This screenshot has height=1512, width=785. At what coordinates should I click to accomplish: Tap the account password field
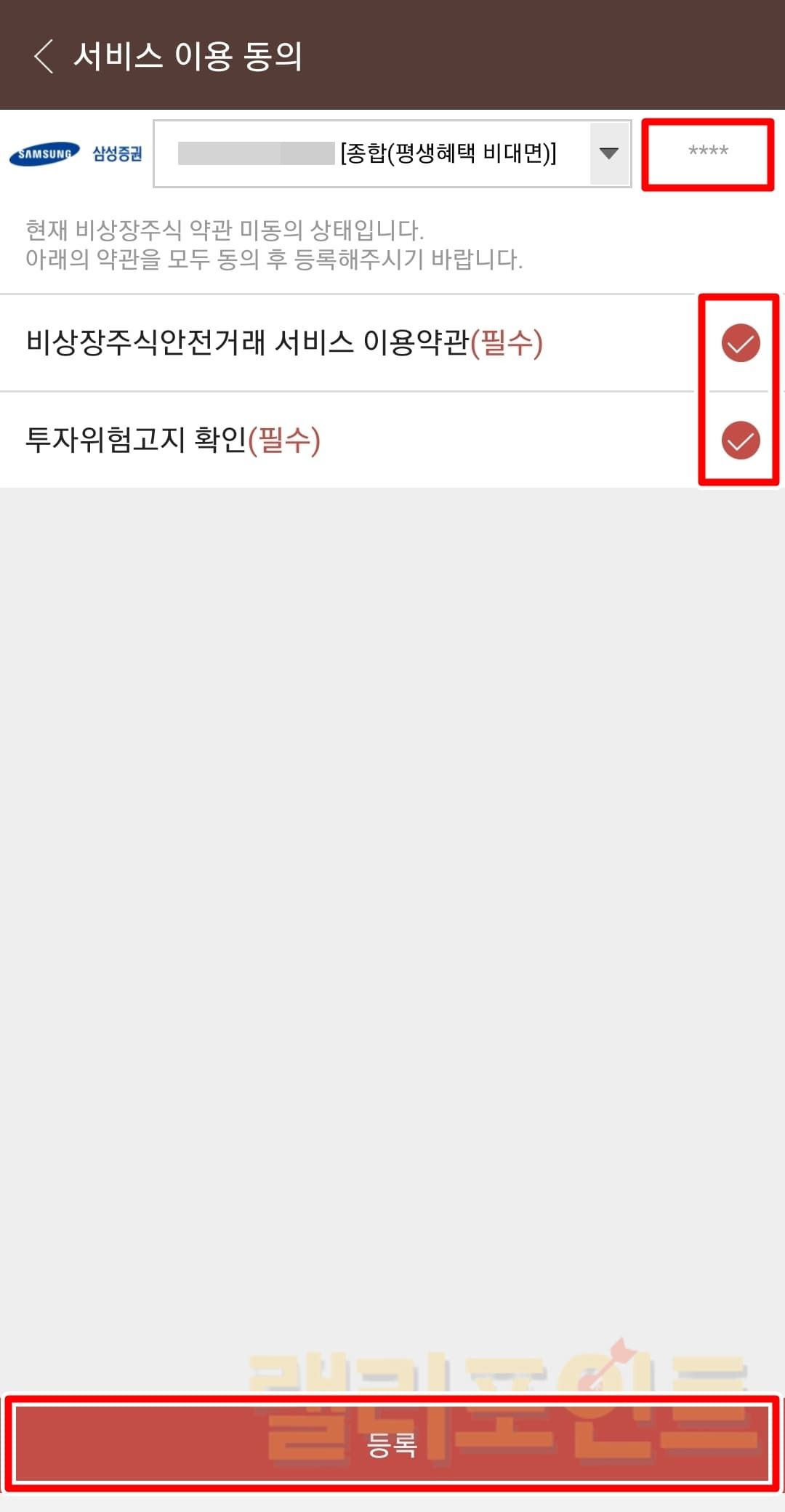(707, 153)
